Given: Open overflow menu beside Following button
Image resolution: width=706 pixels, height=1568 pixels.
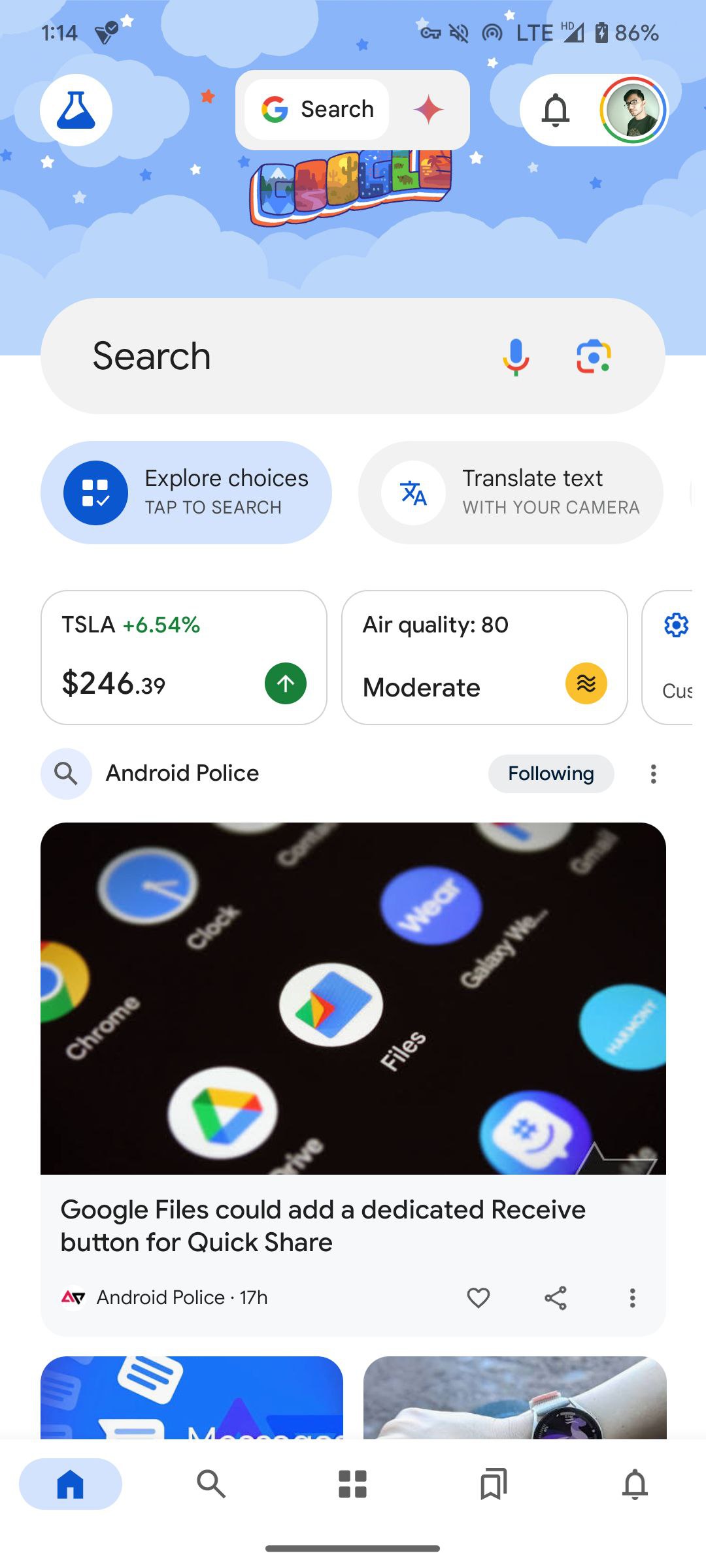Looking at the screenshot, I should pyautogui.click(x=653, y=774).
